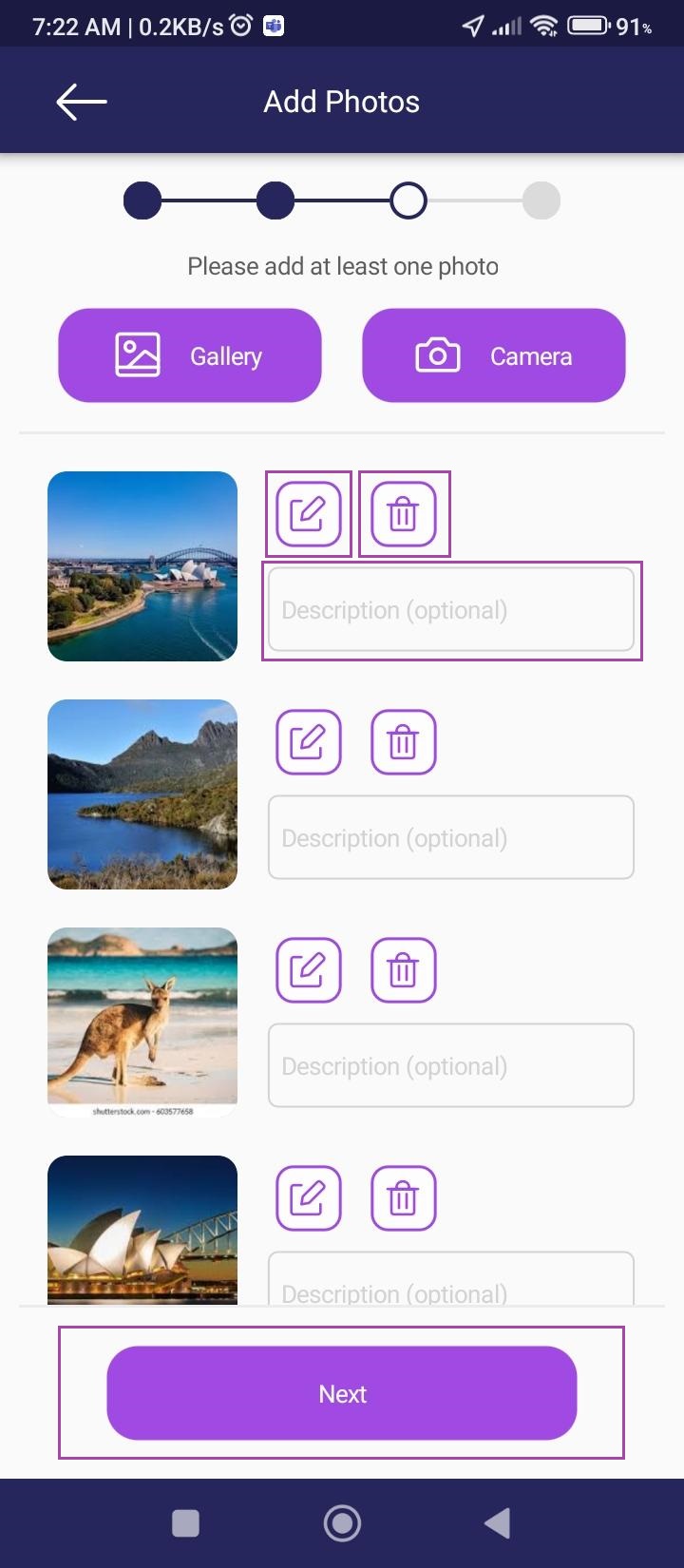Open the recent apps square button
Viewport: 684px width, 1568px height.
pyautogui.click(x=185, y=1523)
